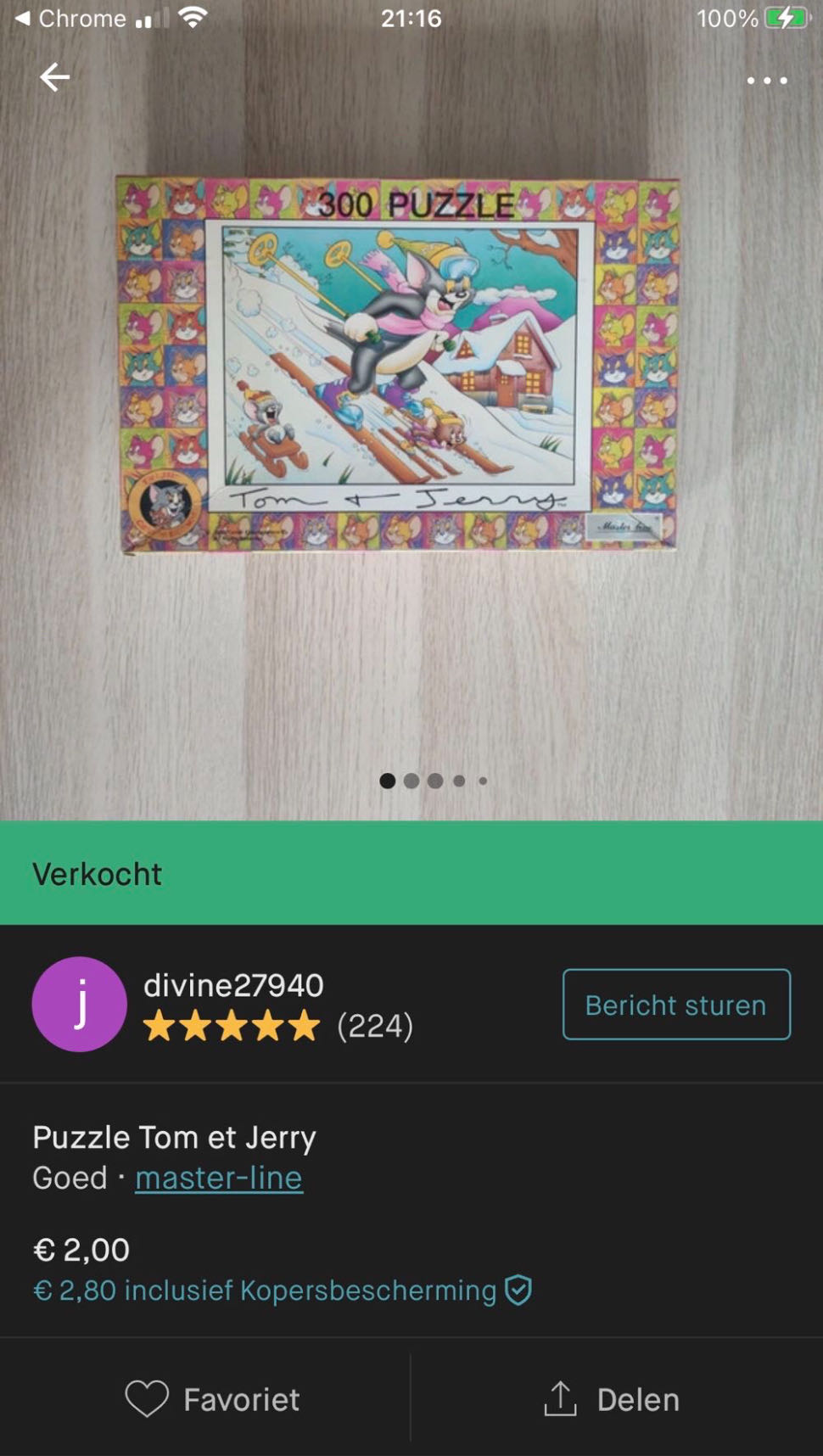Open the overflow menu with three dots
The width and height of the screenshot is (823, 1456).
[x=765, y=80]
